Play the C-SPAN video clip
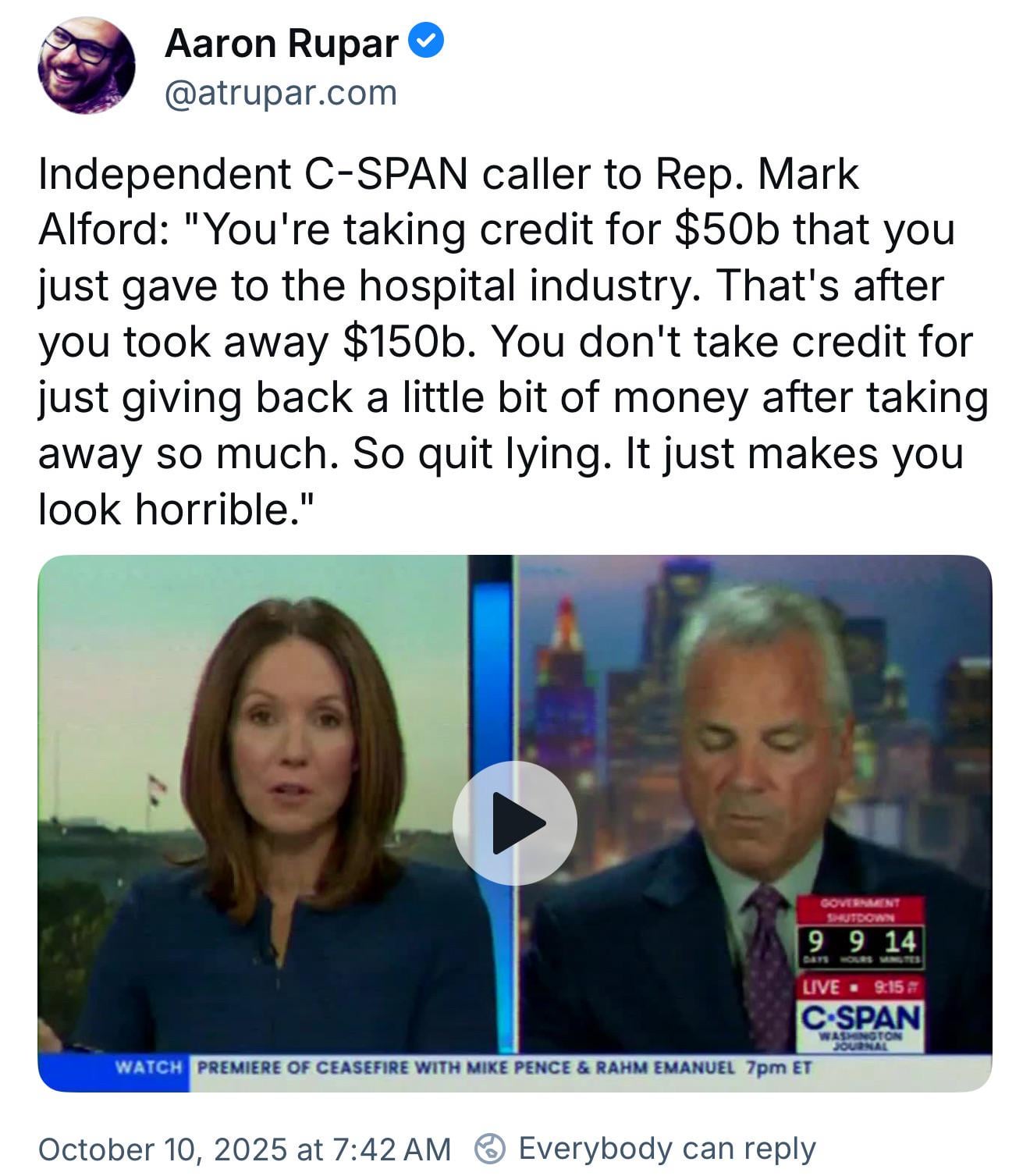 (x=514, y=822)
